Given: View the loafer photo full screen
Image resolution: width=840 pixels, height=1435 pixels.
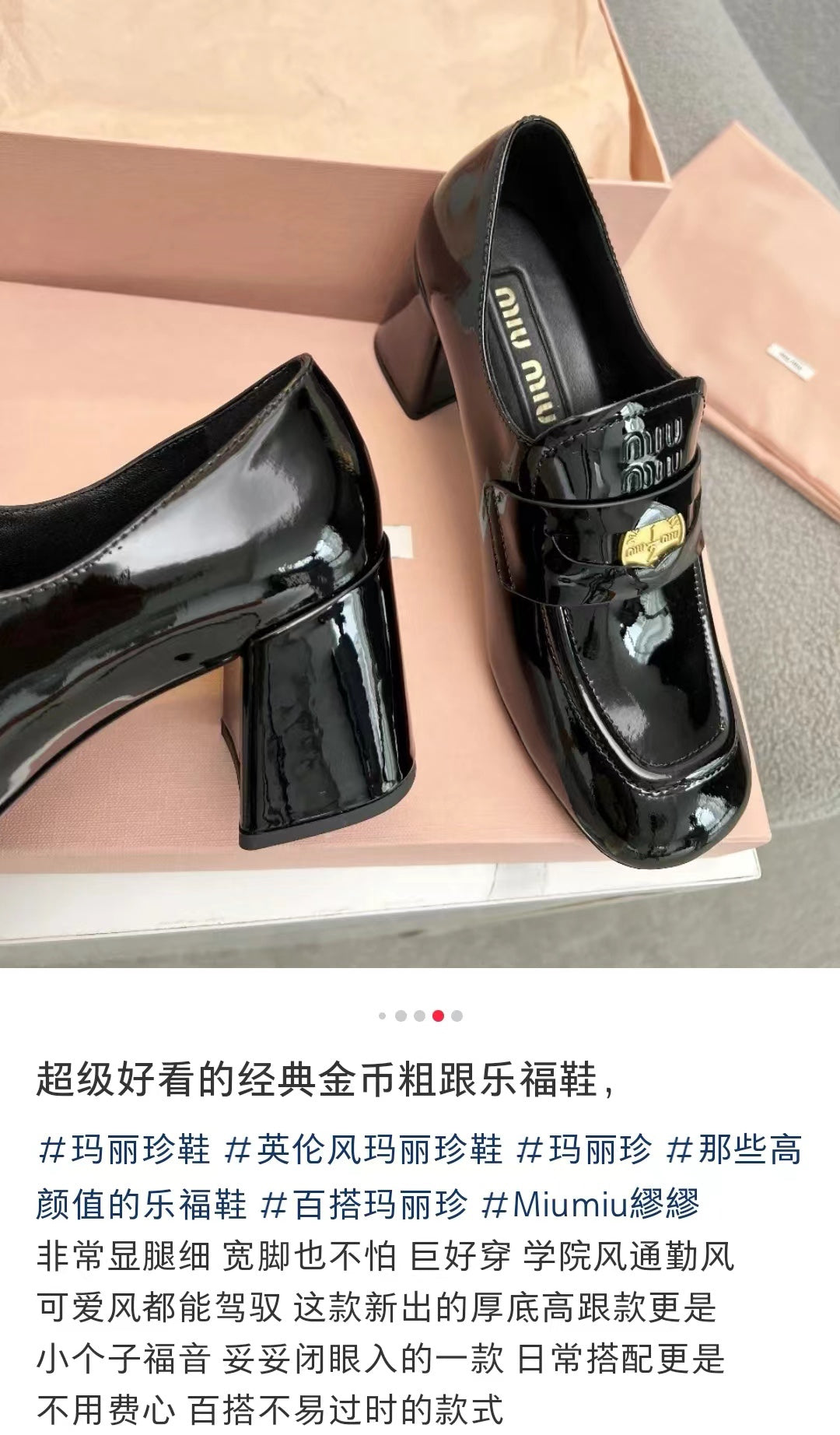Looking at the screenshot, I should (x=420, y=482).
